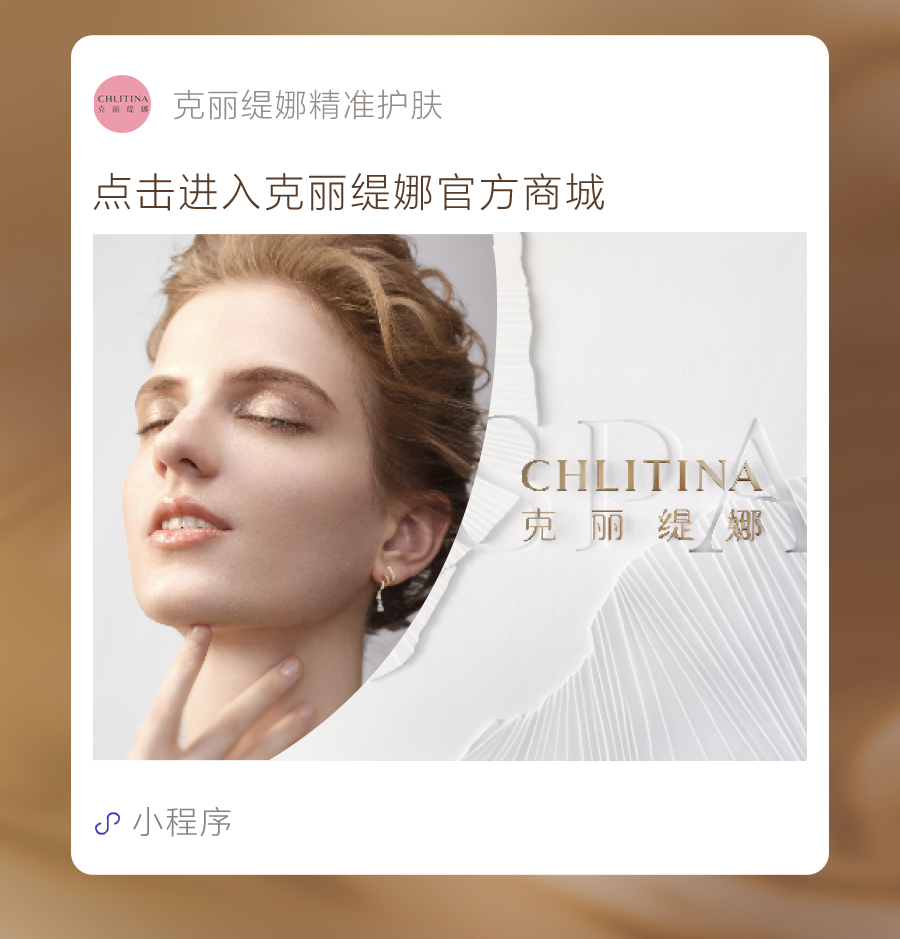Open the 克丽缇娜官方商城 mini program card
900x939 pixels.
coord(450,455)
